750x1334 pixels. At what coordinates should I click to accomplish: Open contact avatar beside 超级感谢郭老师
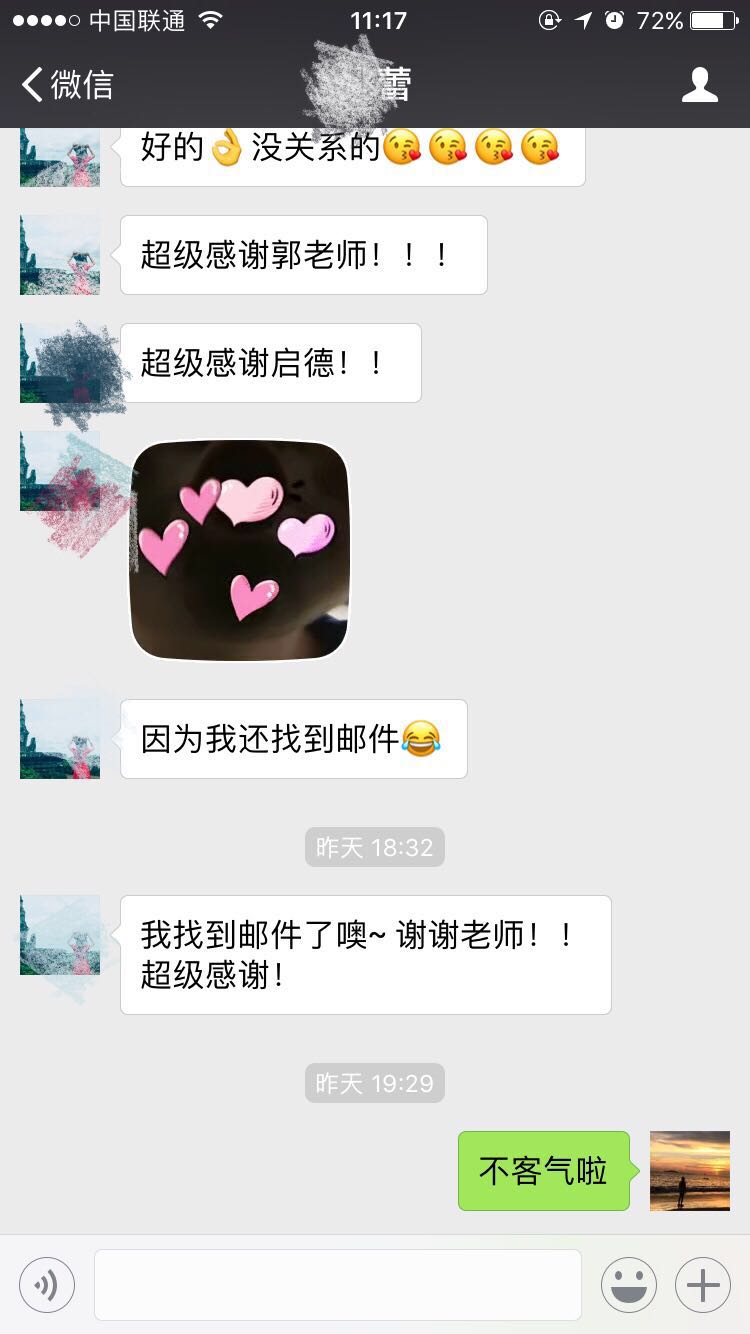(60, 255)
